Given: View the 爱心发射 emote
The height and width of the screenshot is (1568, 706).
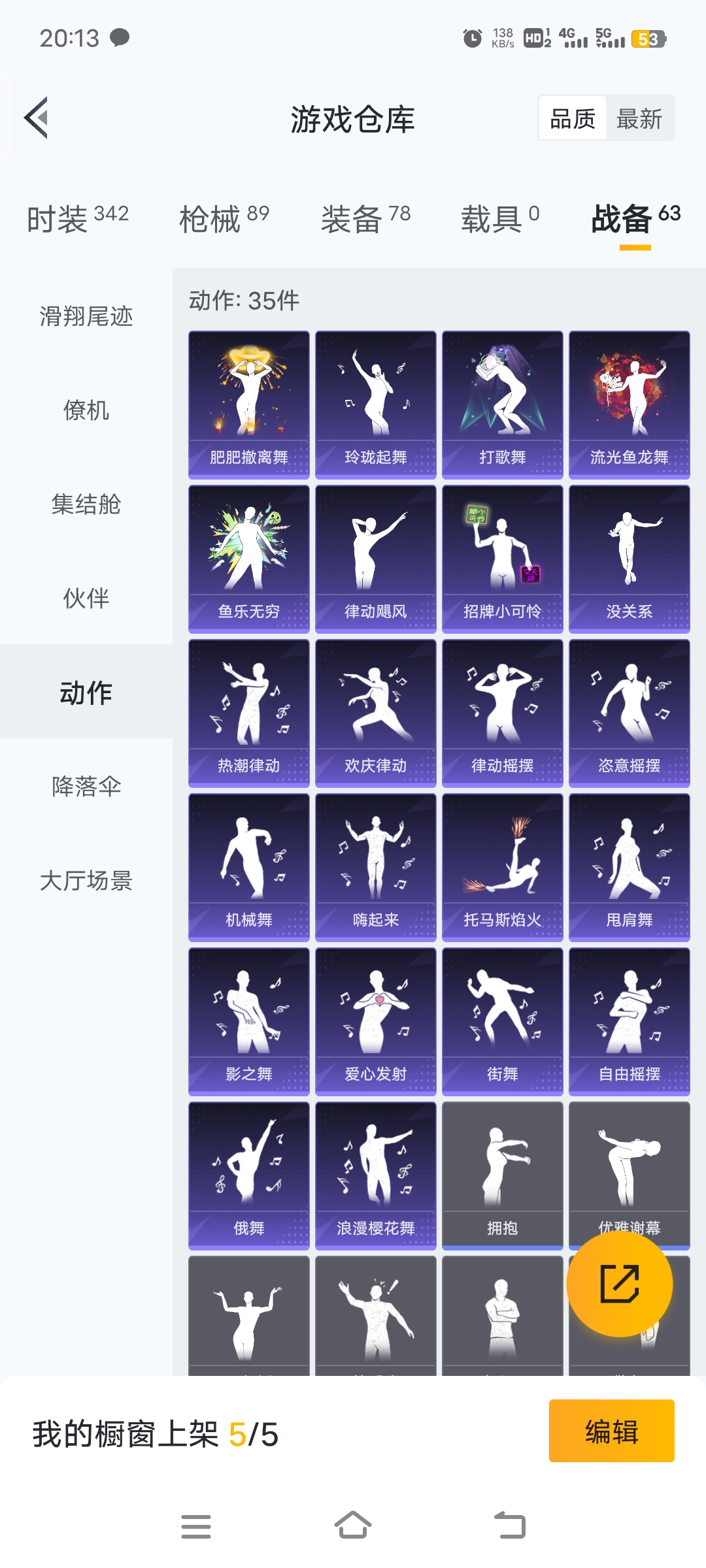Looking at the screenshot, I should pos(376,1022).
